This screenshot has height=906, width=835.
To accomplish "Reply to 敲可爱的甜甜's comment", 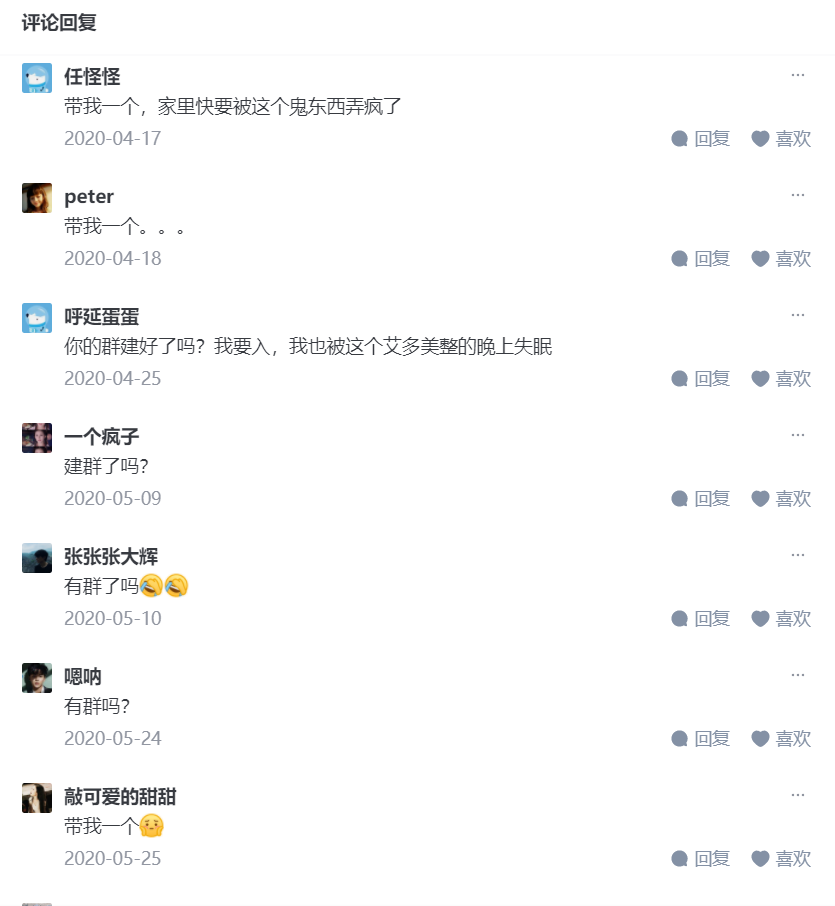I will click(x=701, y=859).
